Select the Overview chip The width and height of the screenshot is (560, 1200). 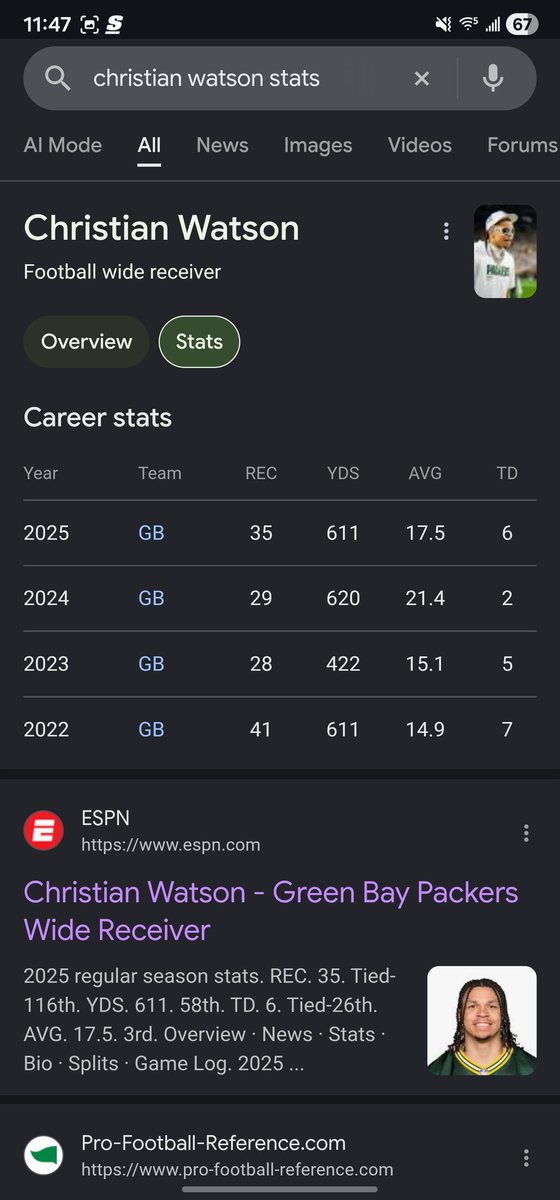coord(86,342)
